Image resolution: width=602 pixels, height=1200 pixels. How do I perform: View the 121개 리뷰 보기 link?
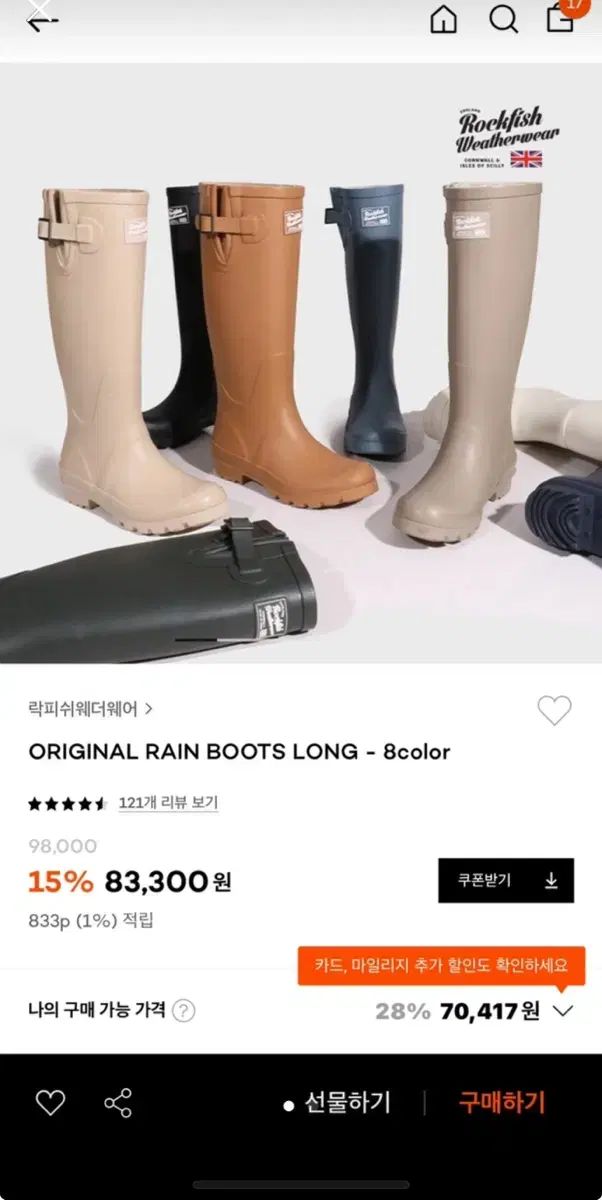(x=168, y=803)
